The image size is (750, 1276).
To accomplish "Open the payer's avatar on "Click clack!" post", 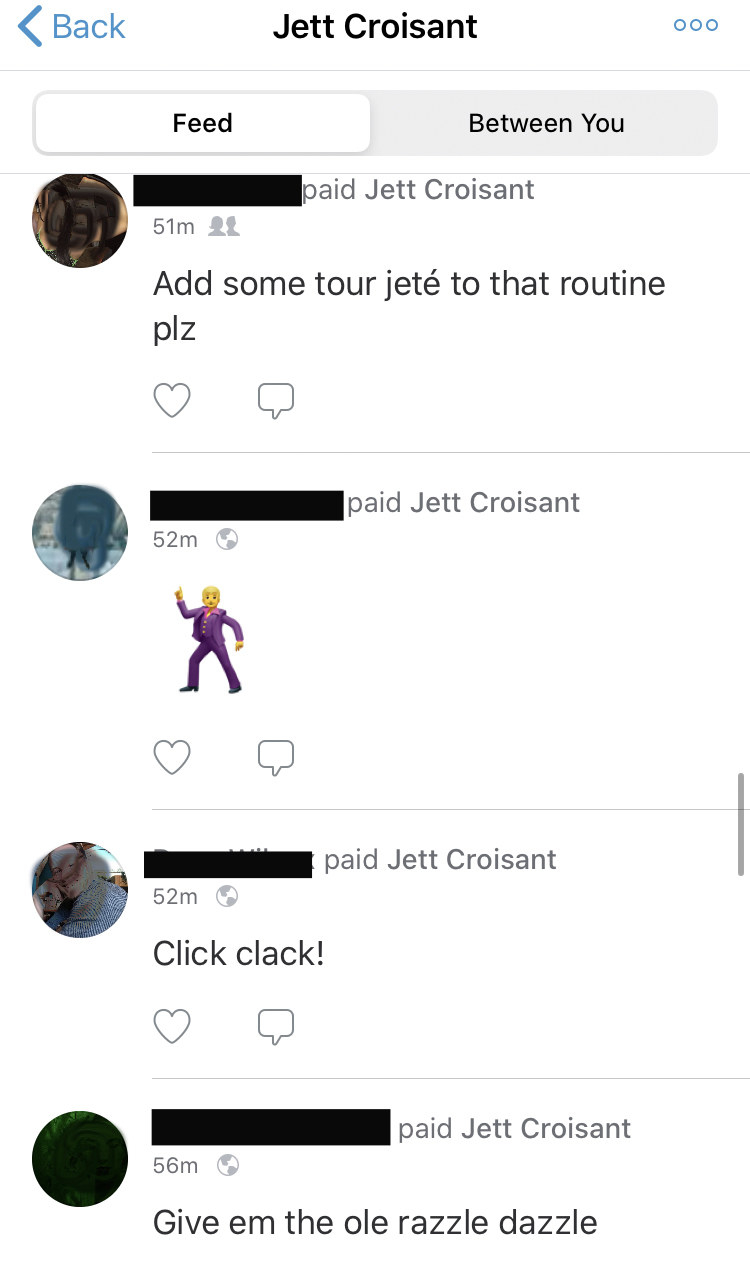I will pyautogui.click(x=80, y=889).
